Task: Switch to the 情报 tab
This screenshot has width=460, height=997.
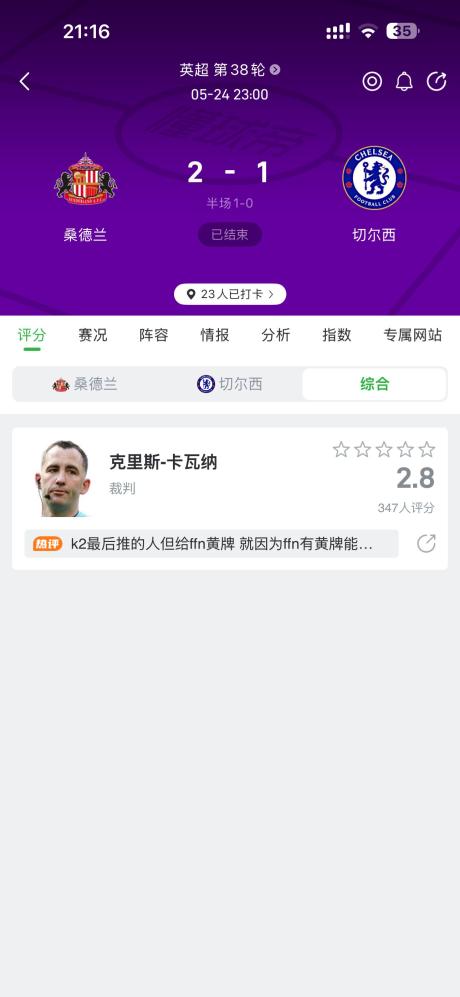Action: pos(215,335)
